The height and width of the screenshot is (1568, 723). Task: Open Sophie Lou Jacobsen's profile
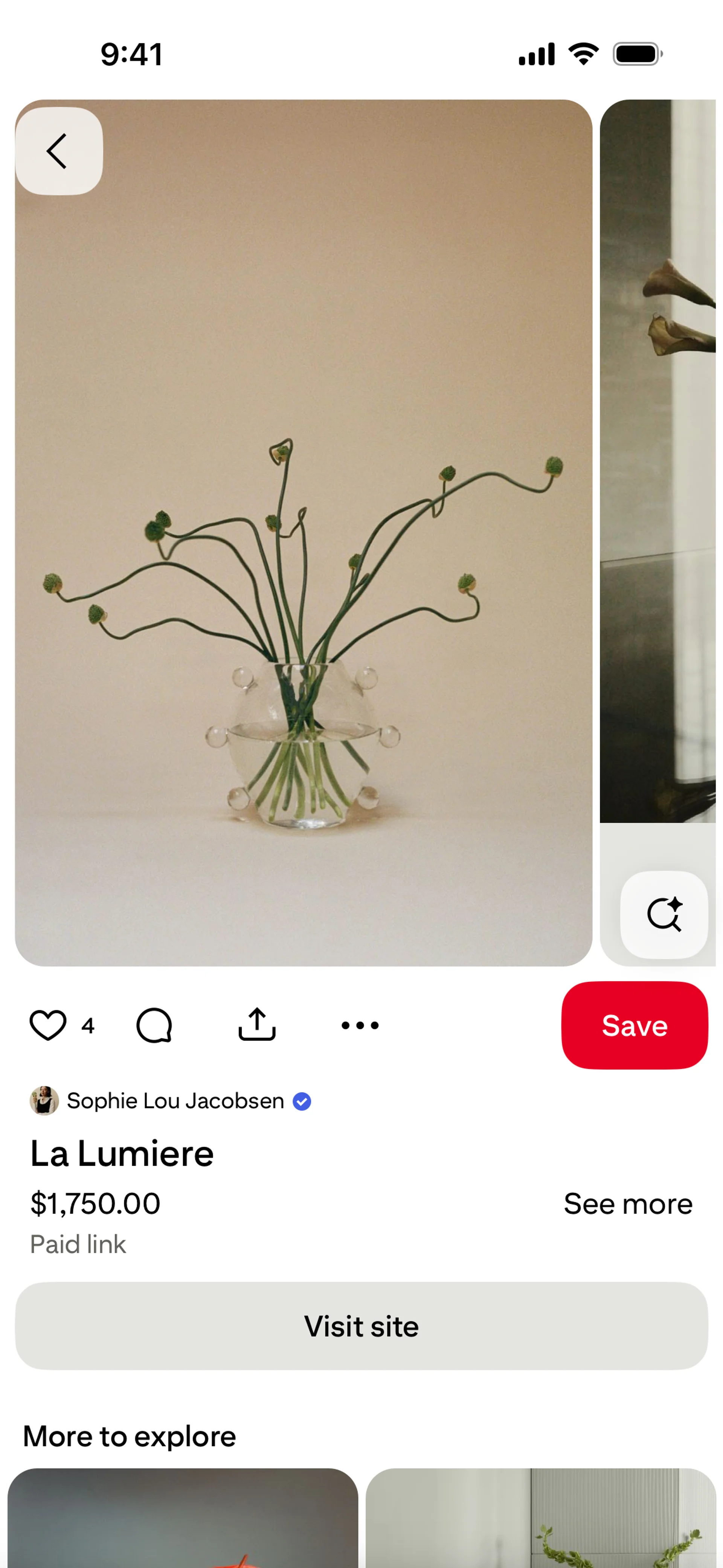coord(175,1100)
